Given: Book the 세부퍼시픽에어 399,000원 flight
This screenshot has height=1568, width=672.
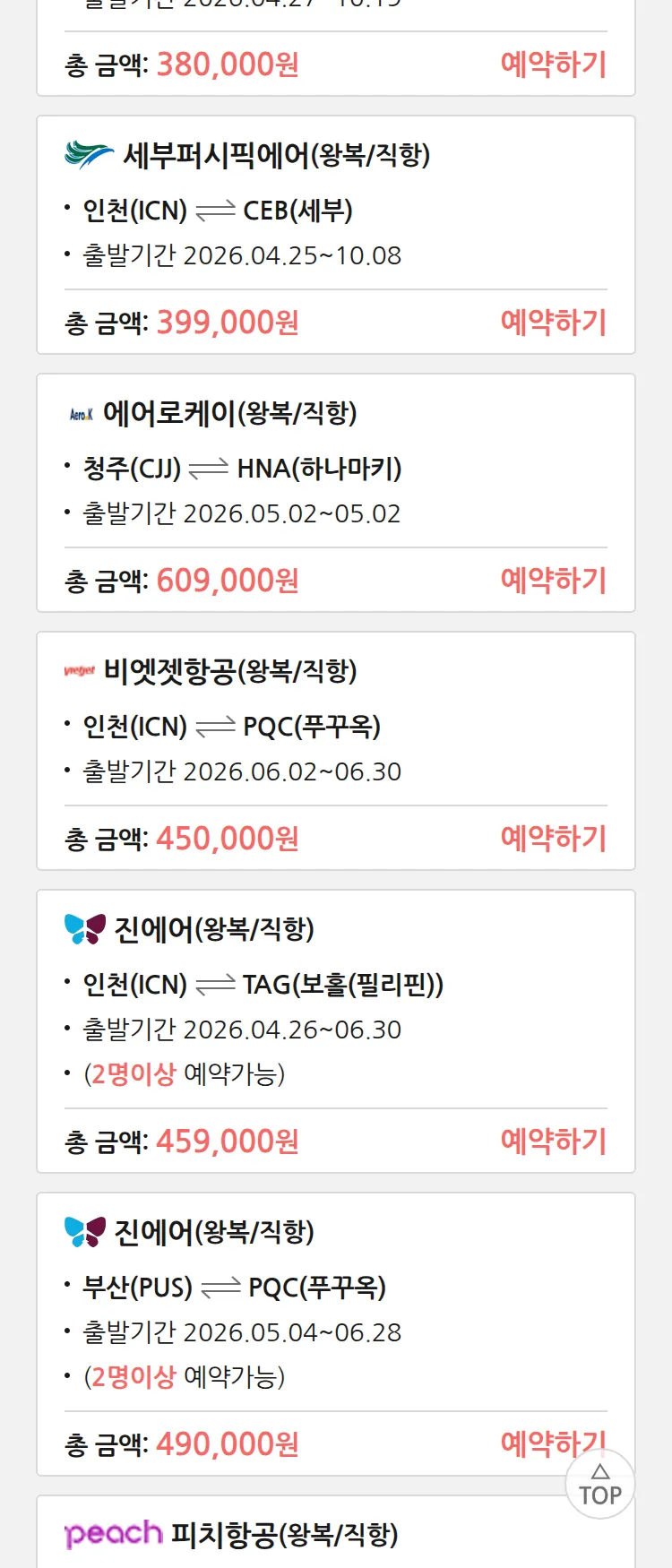Looking at the screenshot, I should coord(553,323).
